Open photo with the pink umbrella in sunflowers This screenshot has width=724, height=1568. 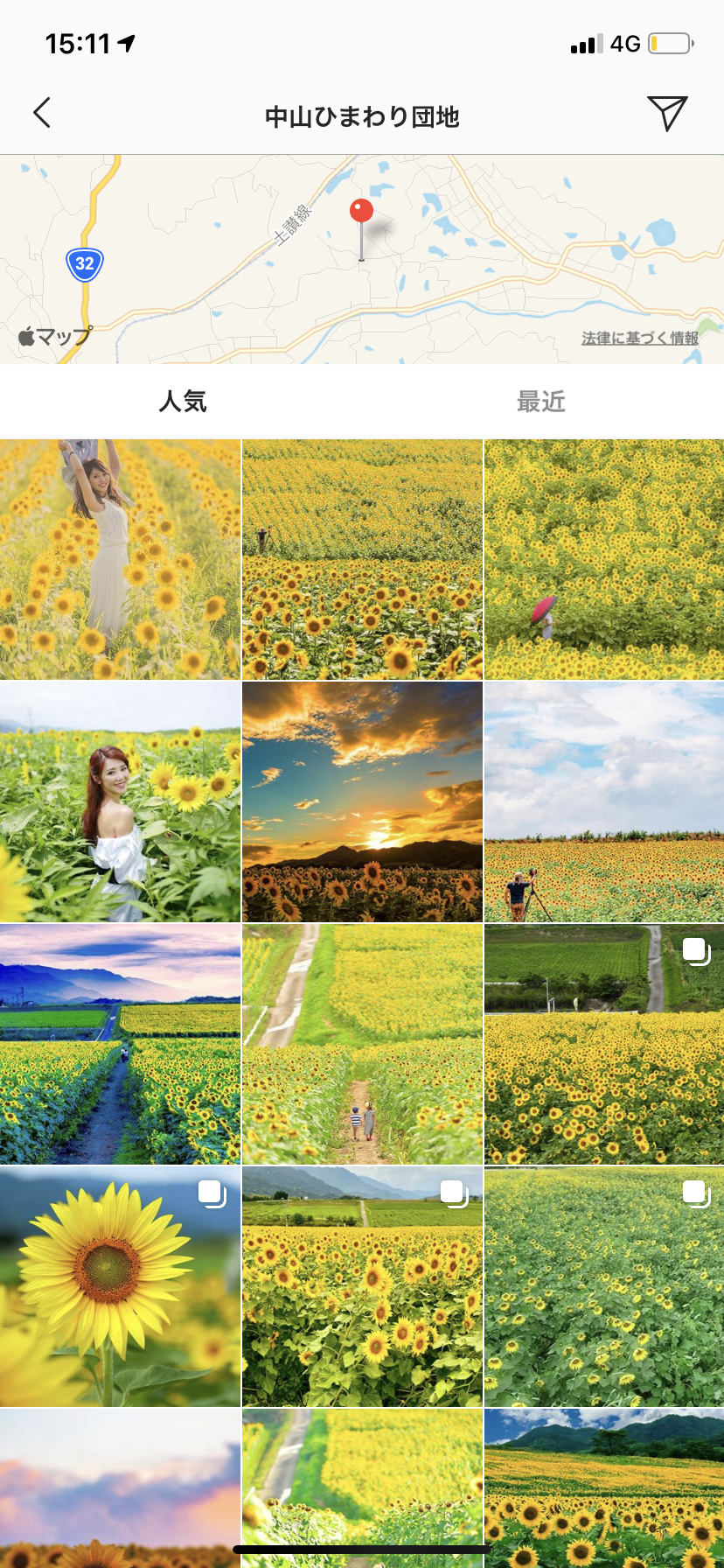pos(604,559)
